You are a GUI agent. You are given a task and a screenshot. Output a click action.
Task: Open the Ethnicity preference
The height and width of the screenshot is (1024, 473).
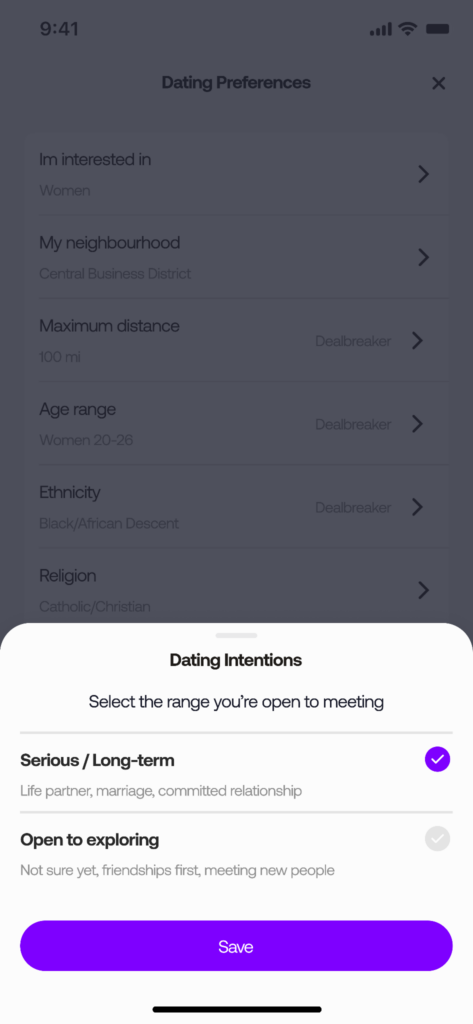[x=236, y=507]
